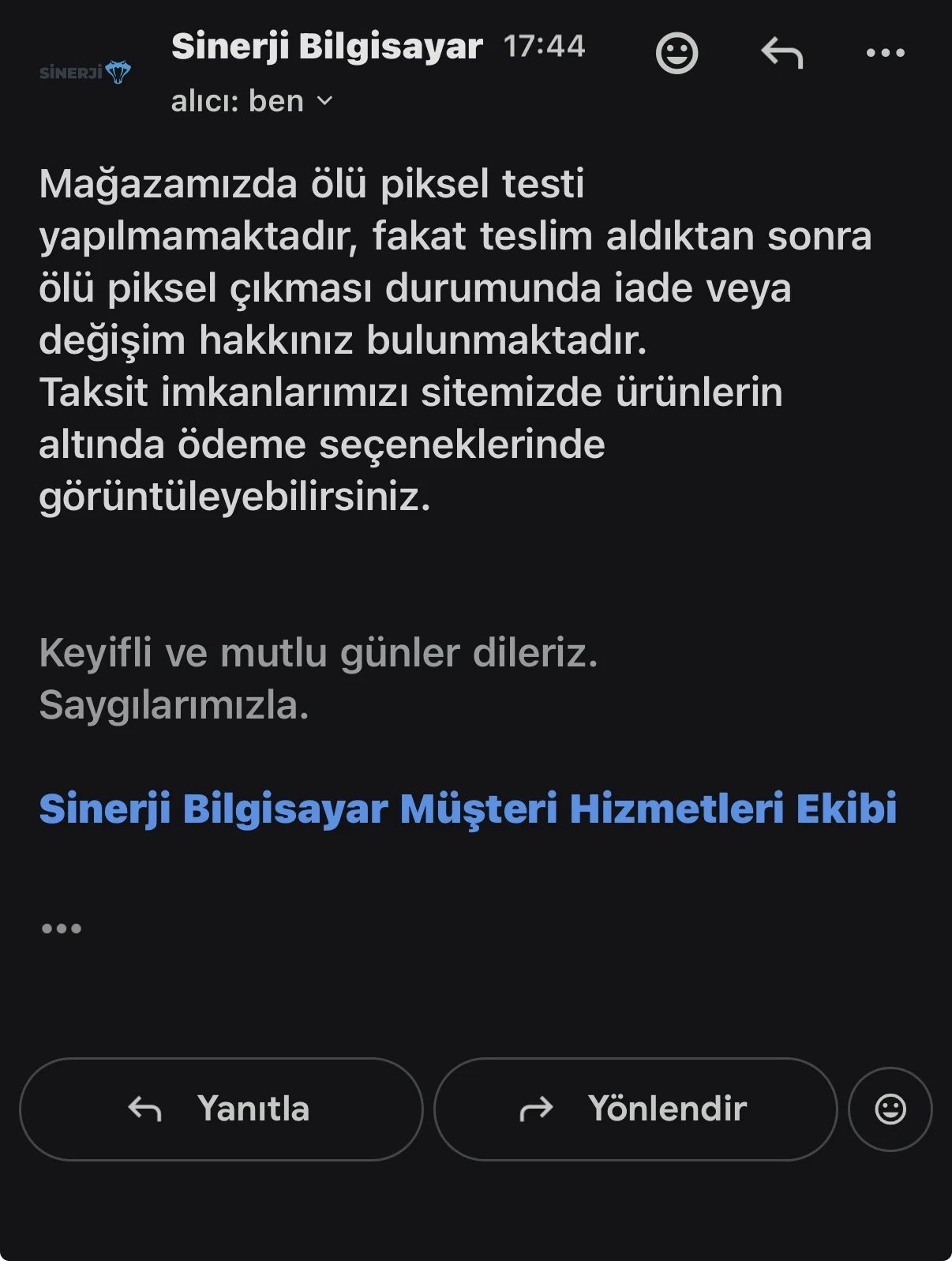Tap the reply arrow beside the timestamp

pos(781,54)
